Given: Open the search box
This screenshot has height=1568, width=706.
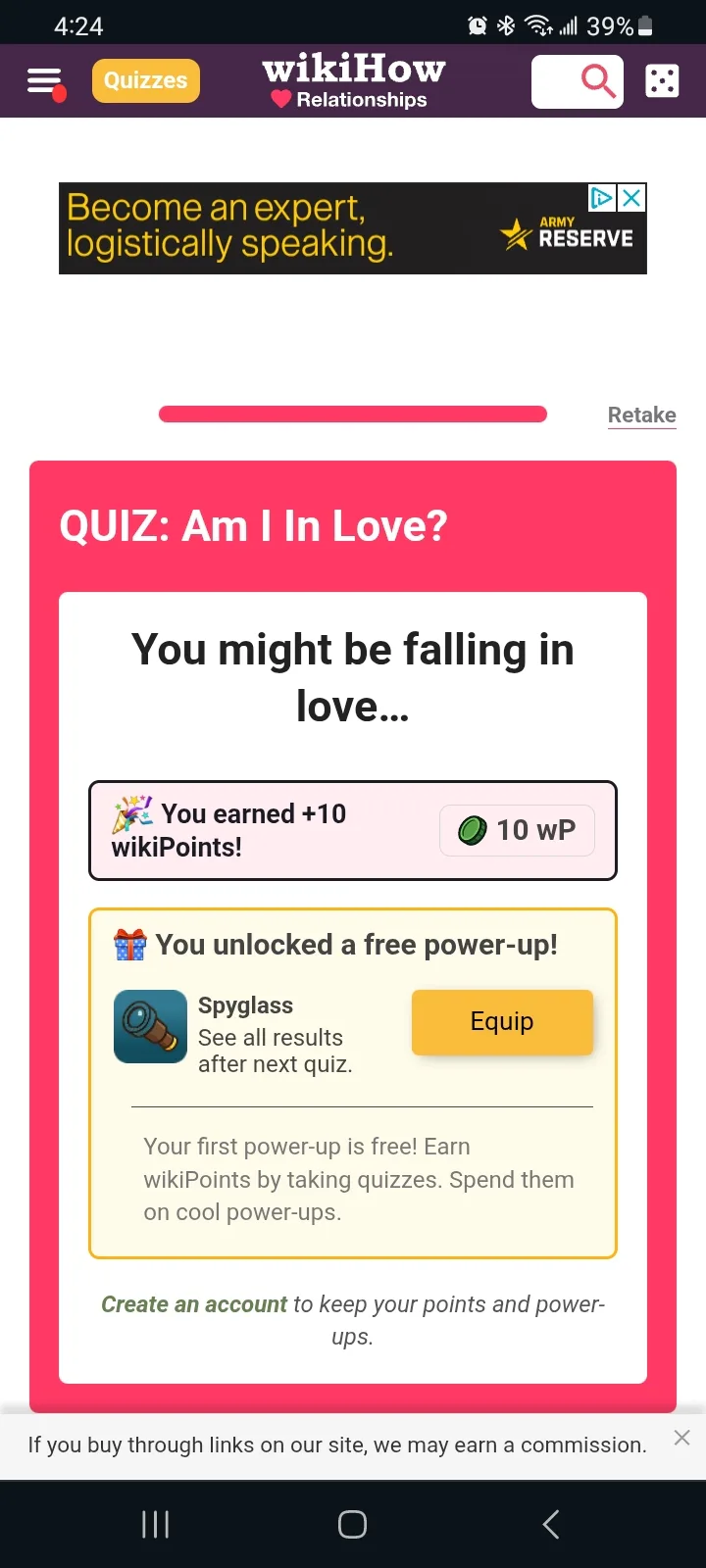Looking at the screenshot, I should coord(578,81).
